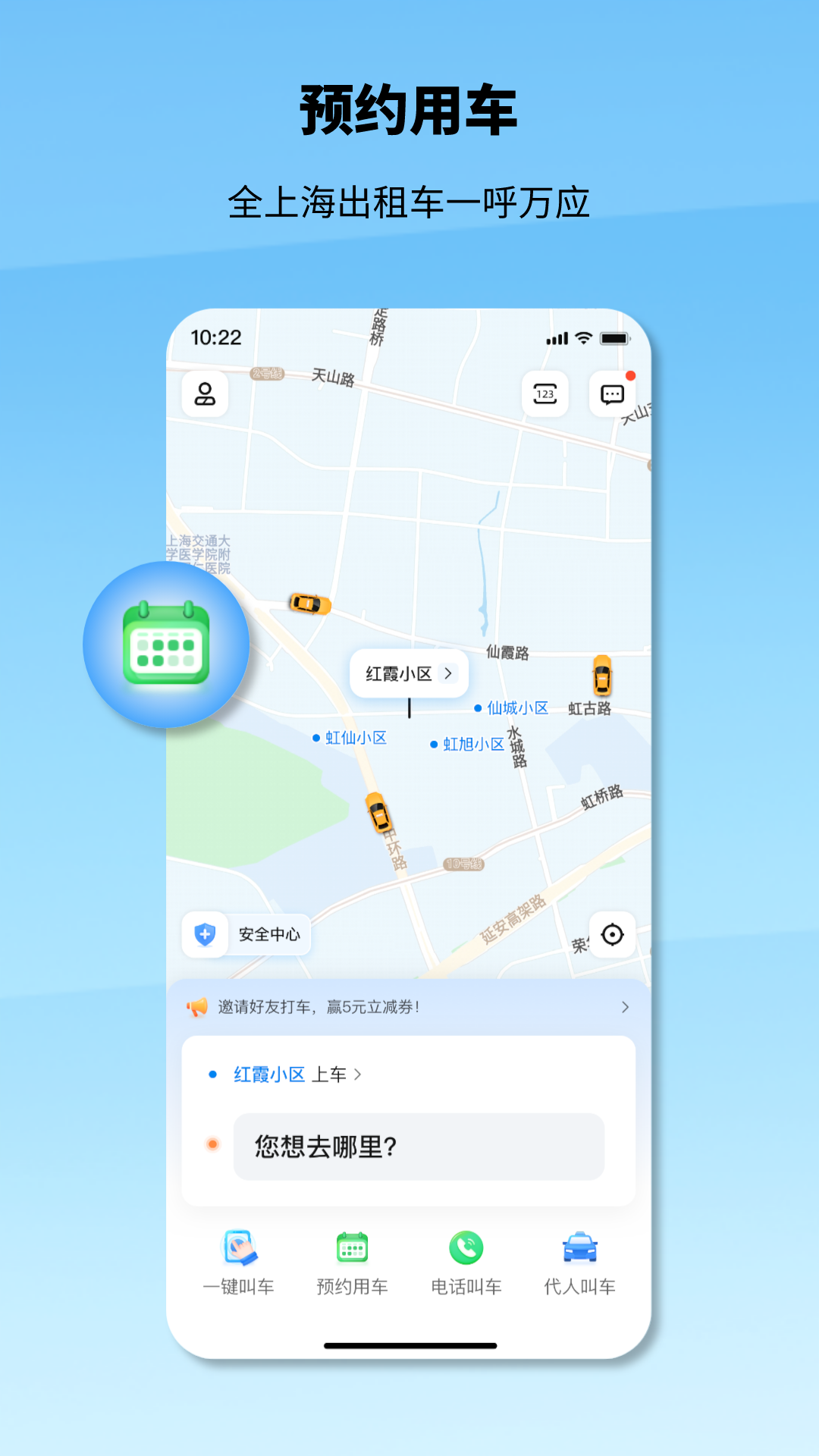The width and height of the screenshot is (819, 1456).
Task: Open the profile person icon
Action: (203, 394)
